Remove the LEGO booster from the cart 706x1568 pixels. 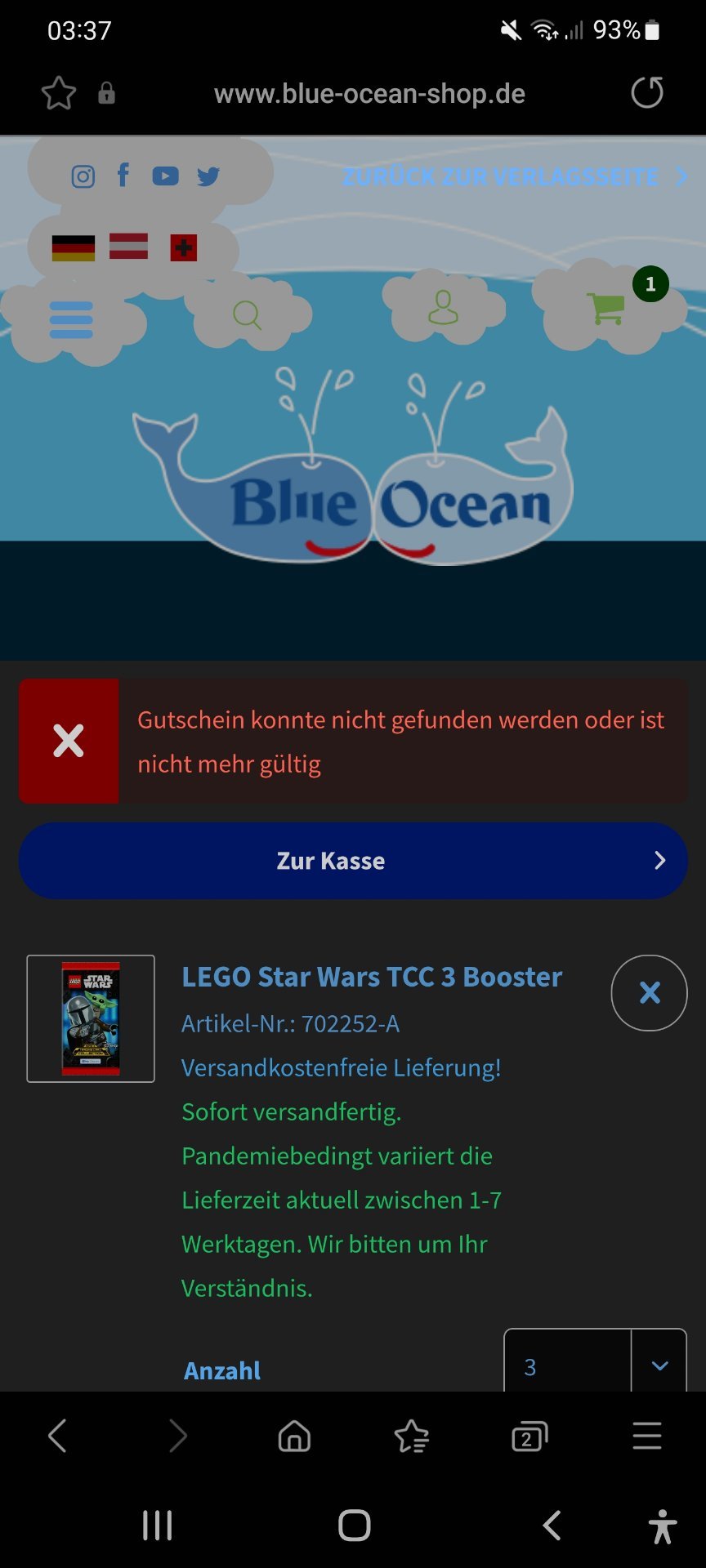point(650,993)
